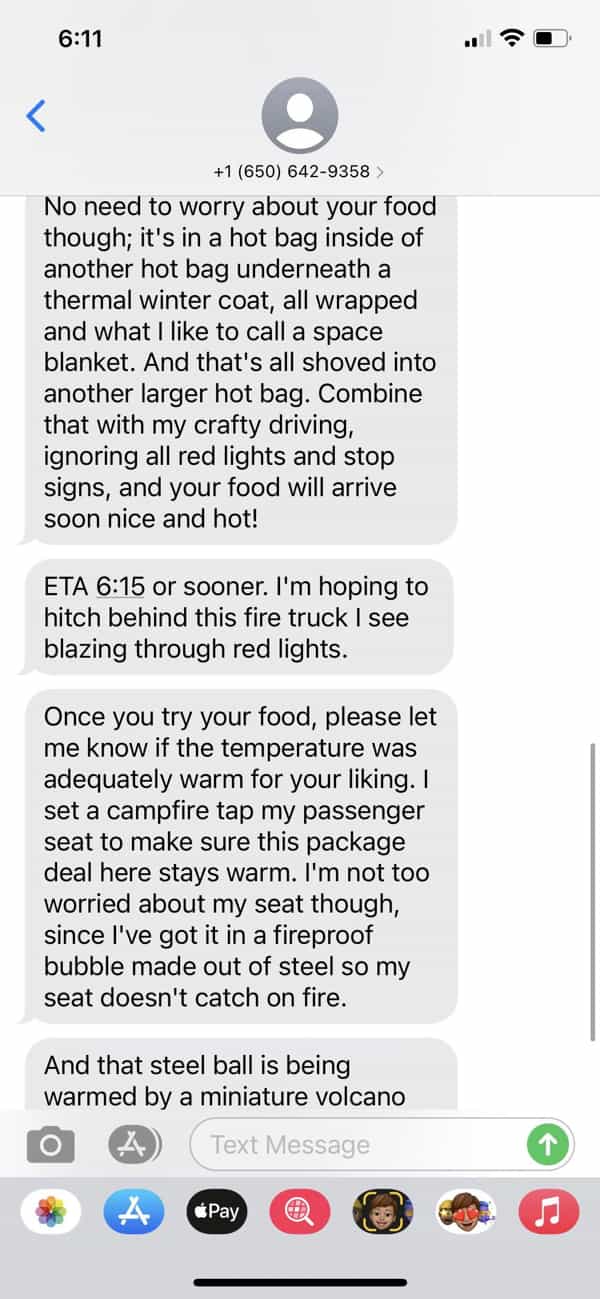The image size is (600, 1299).
Task: Send the message with the green arrow
Action: click(x=548, y=1144)
